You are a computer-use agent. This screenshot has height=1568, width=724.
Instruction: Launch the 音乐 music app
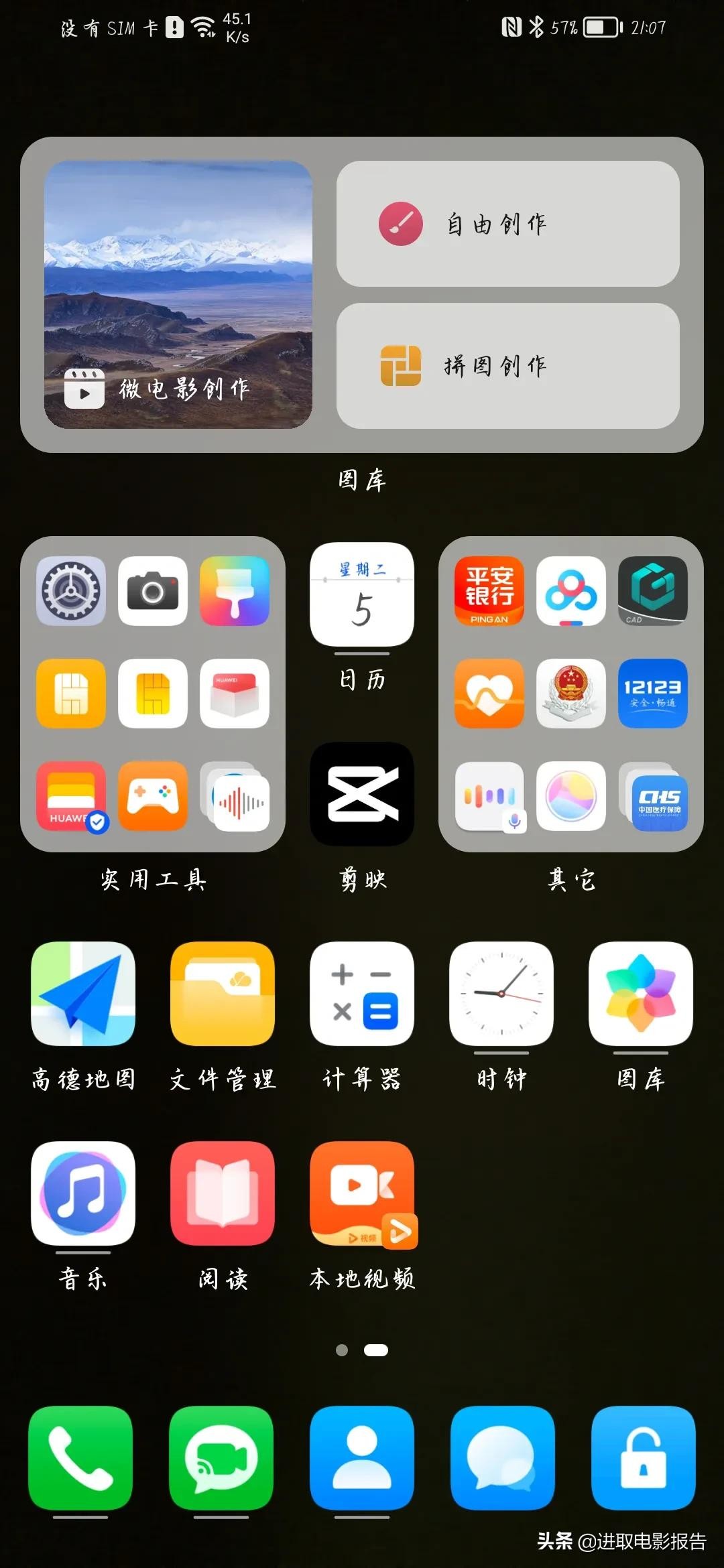click(x=83, y=1193)
